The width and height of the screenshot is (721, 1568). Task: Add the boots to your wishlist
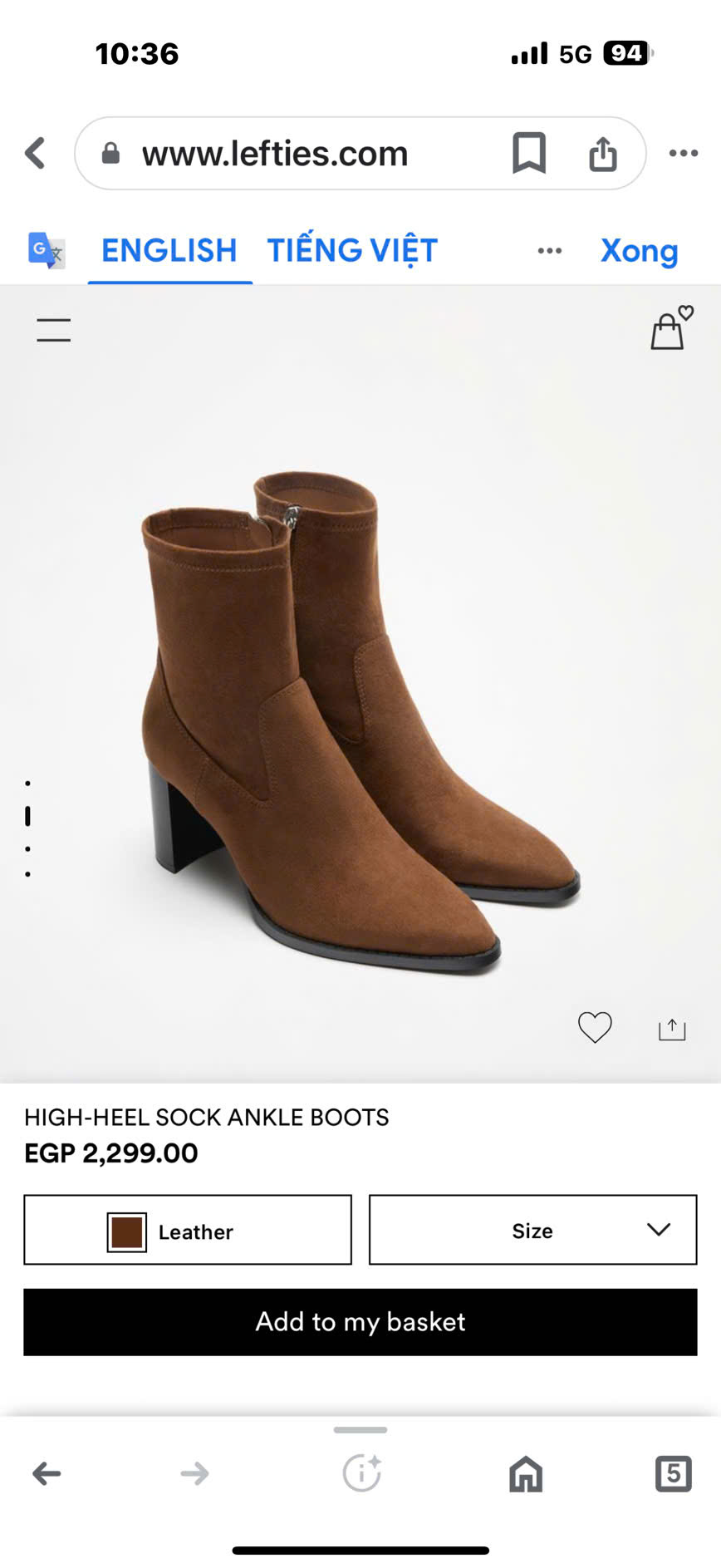595,1027
